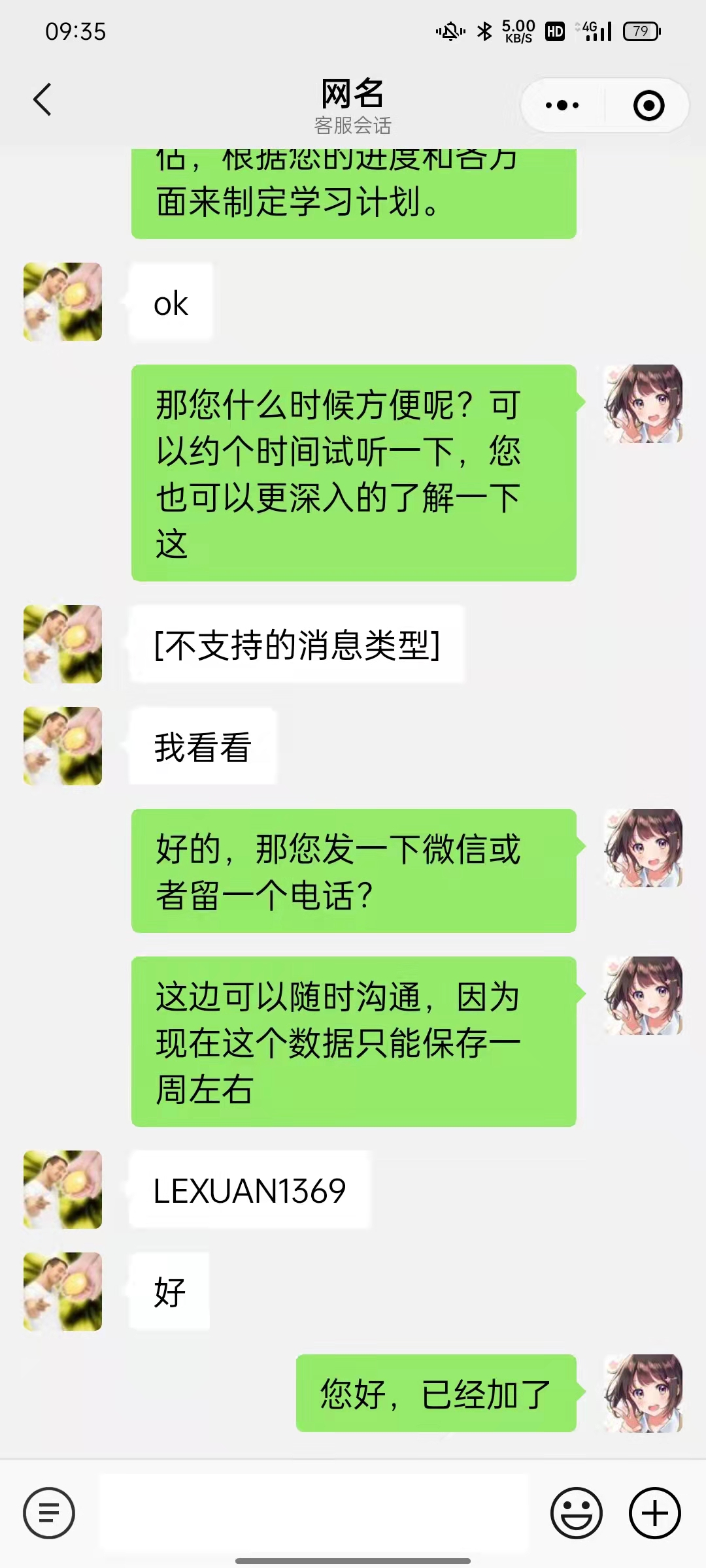Open the emoji sticker panel

[x=576, y=1512]
